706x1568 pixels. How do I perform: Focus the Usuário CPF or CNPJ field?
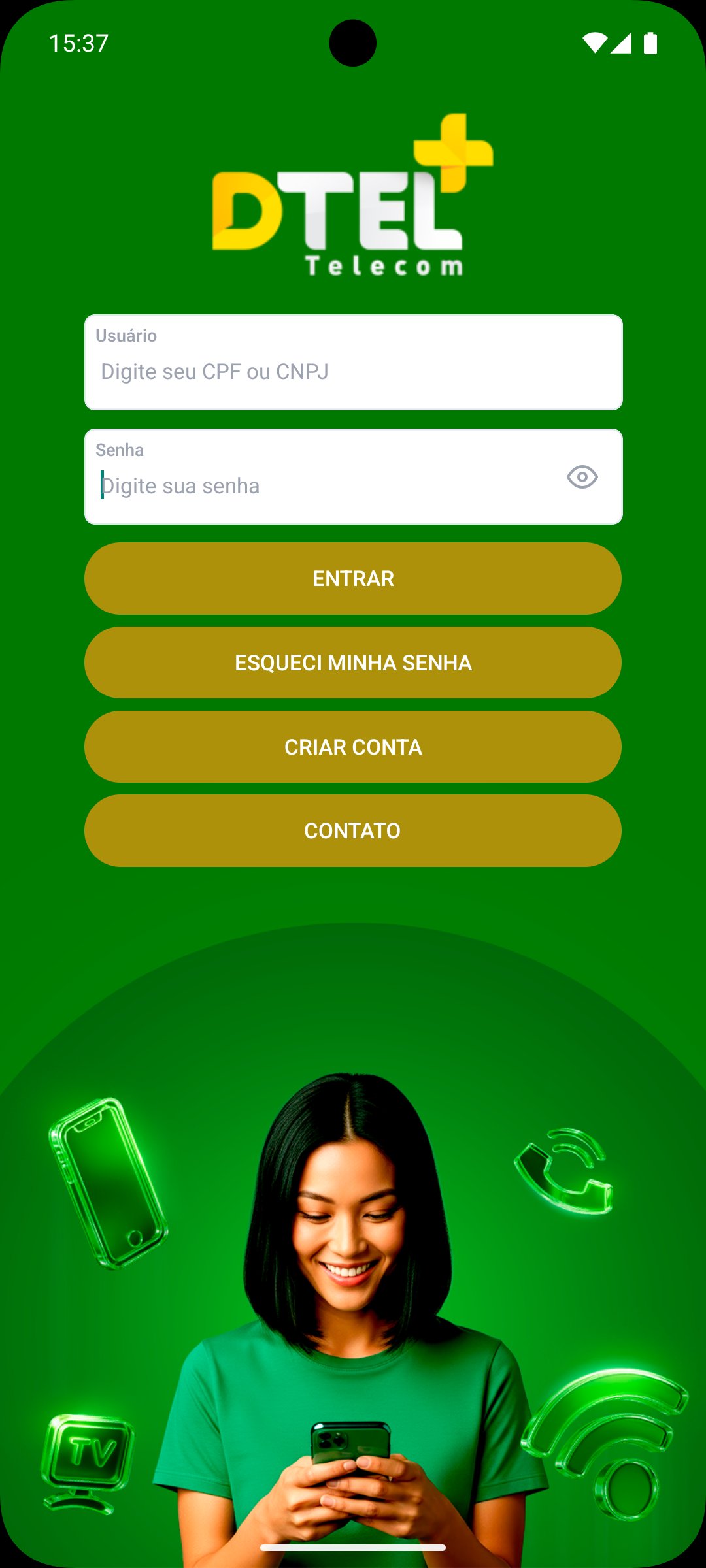353,371
